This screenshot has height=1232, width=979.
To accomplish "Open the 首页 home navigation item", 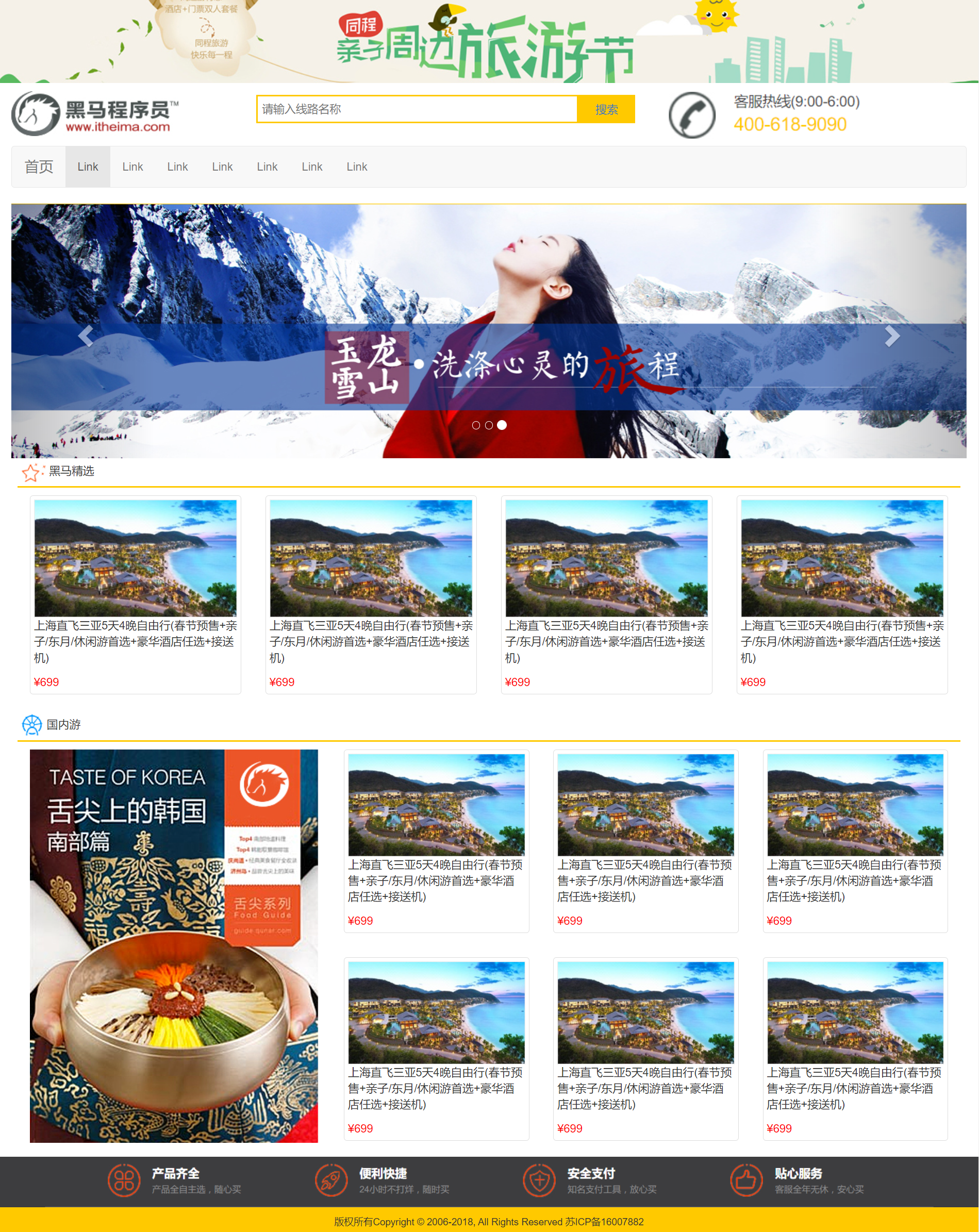I will pyautogui.click(x=39, y=167).
